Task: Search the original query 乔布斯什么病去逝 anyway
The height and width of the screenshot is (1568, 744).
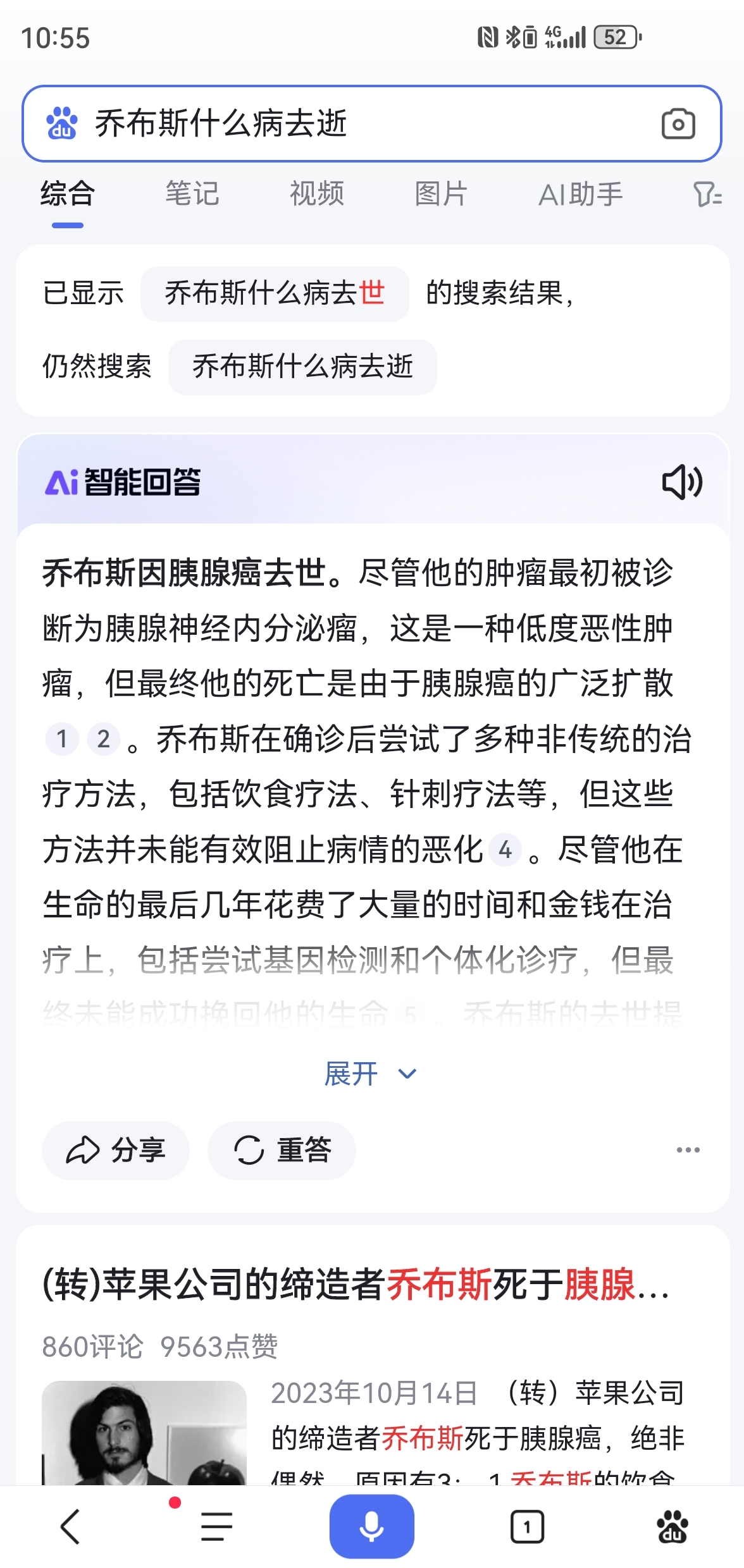Action: pyautogui.click(x=302, y=367)
